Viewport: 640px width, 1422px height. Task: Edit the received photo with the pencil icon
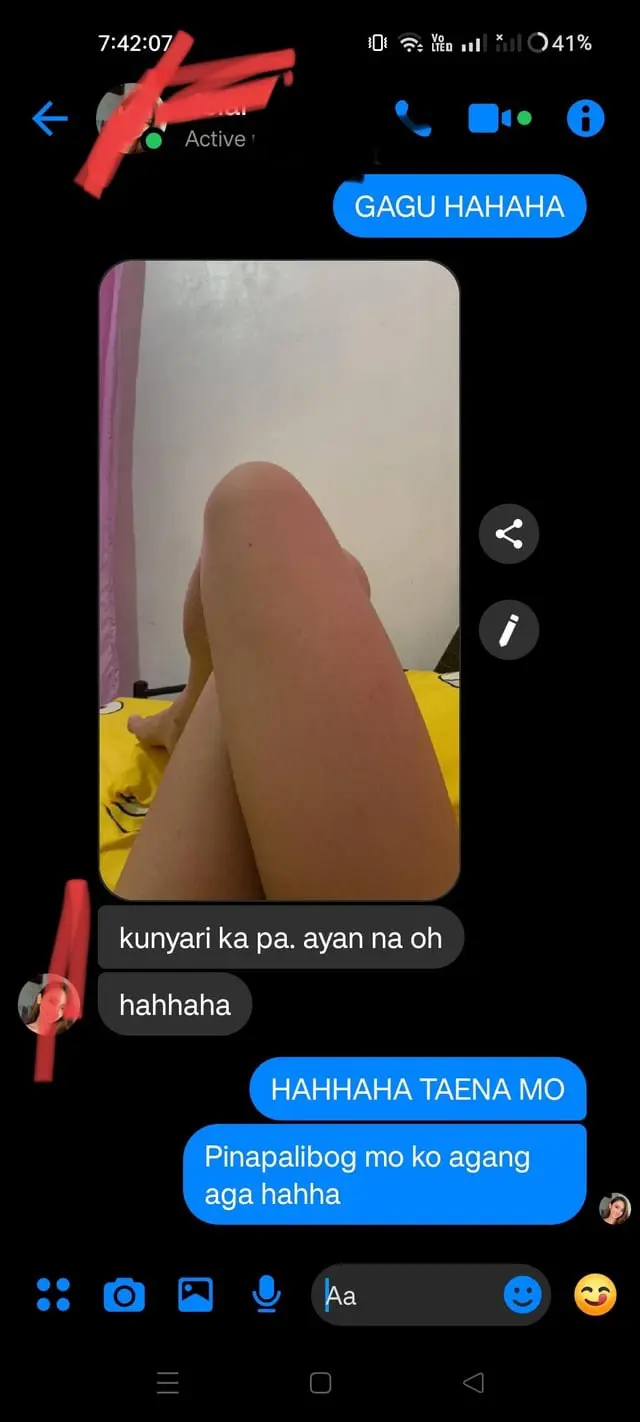509,630
